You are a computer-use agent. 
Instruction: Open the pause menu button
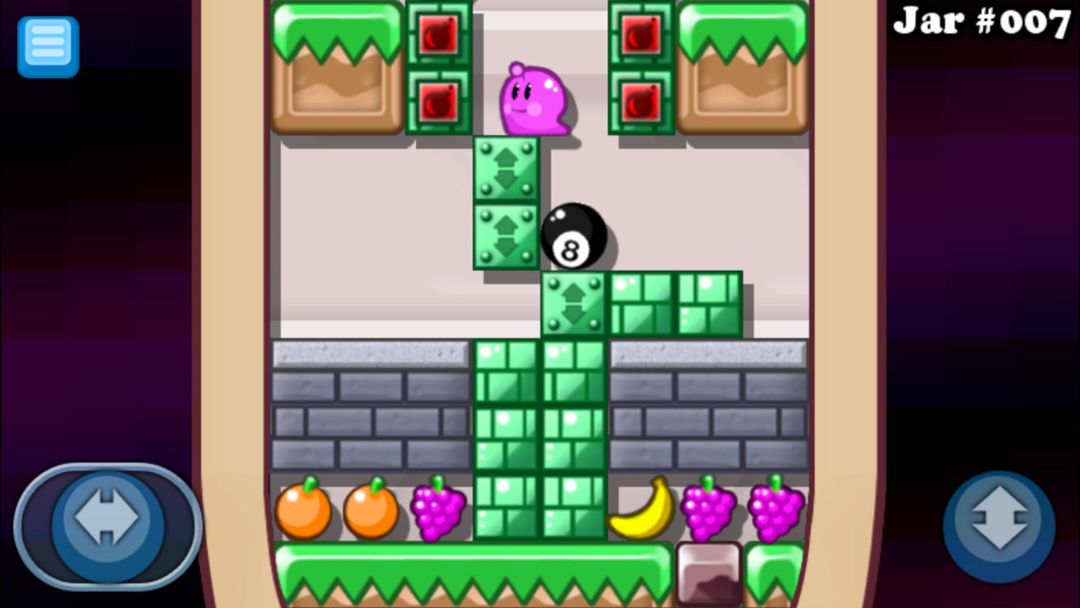47,46
